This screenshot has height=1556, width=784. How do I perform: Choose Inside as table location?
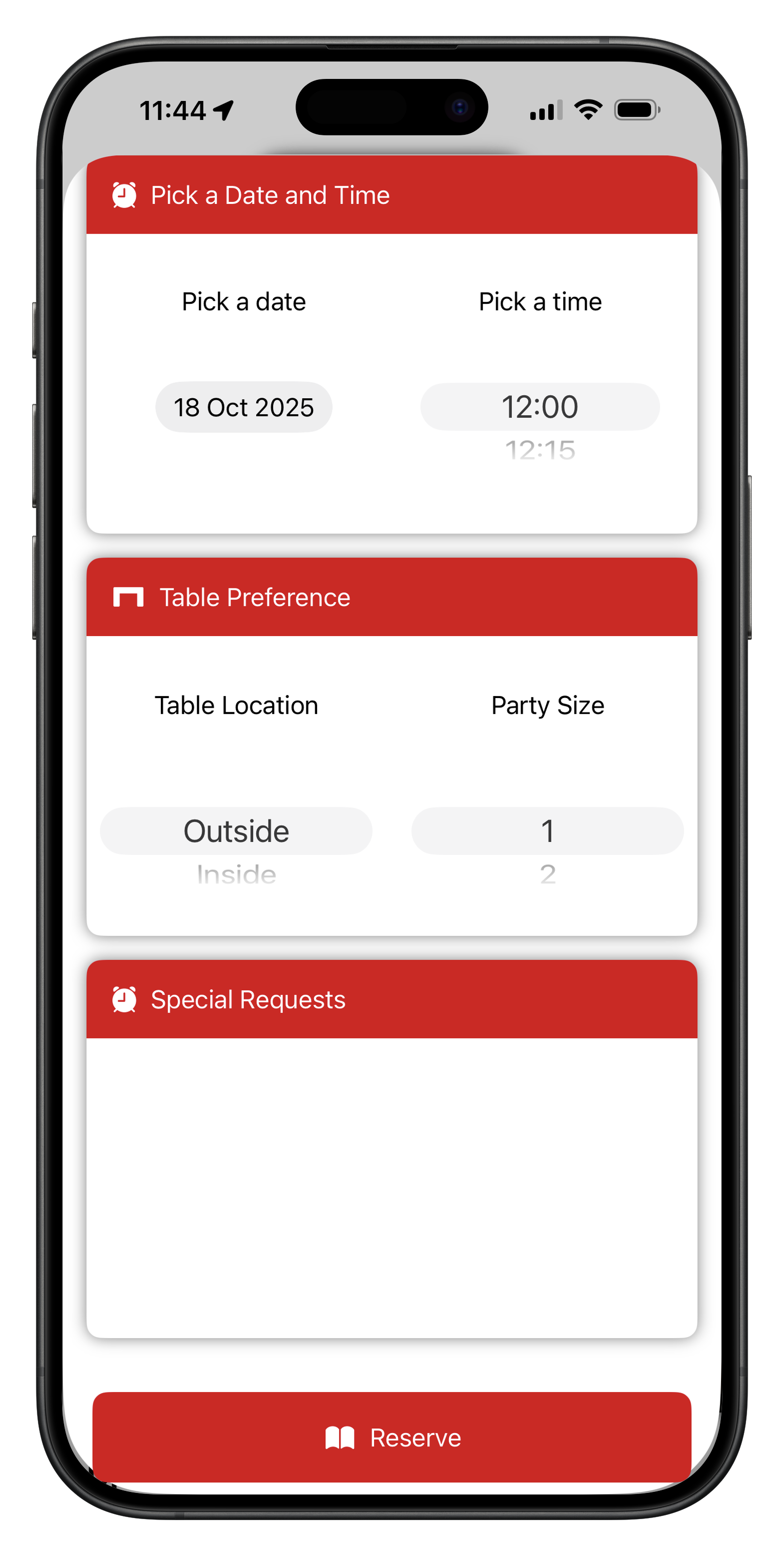(x=236, y=873)
